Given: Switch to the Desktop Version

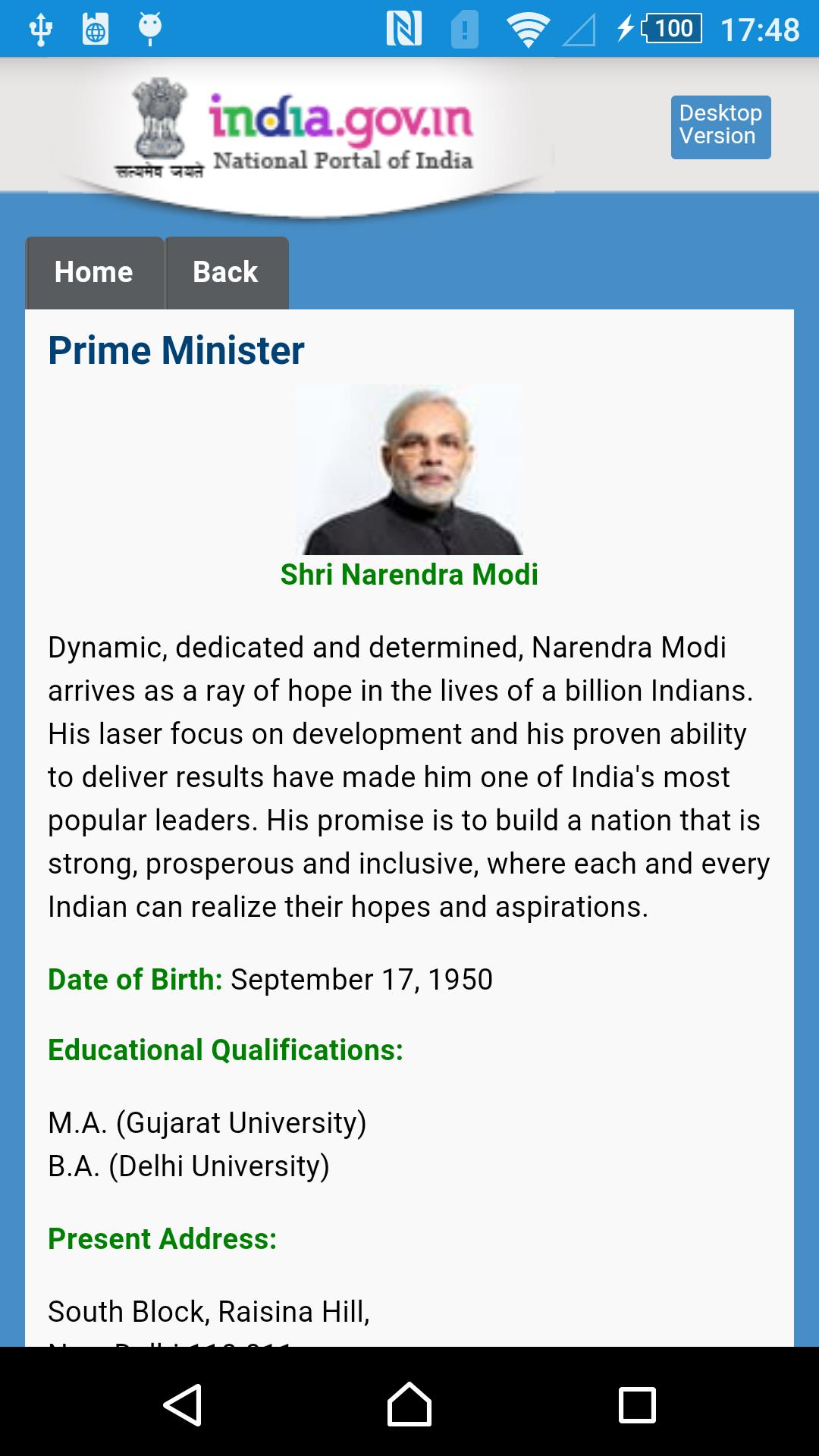Looking at the screenshot, I should coord(720,127).
